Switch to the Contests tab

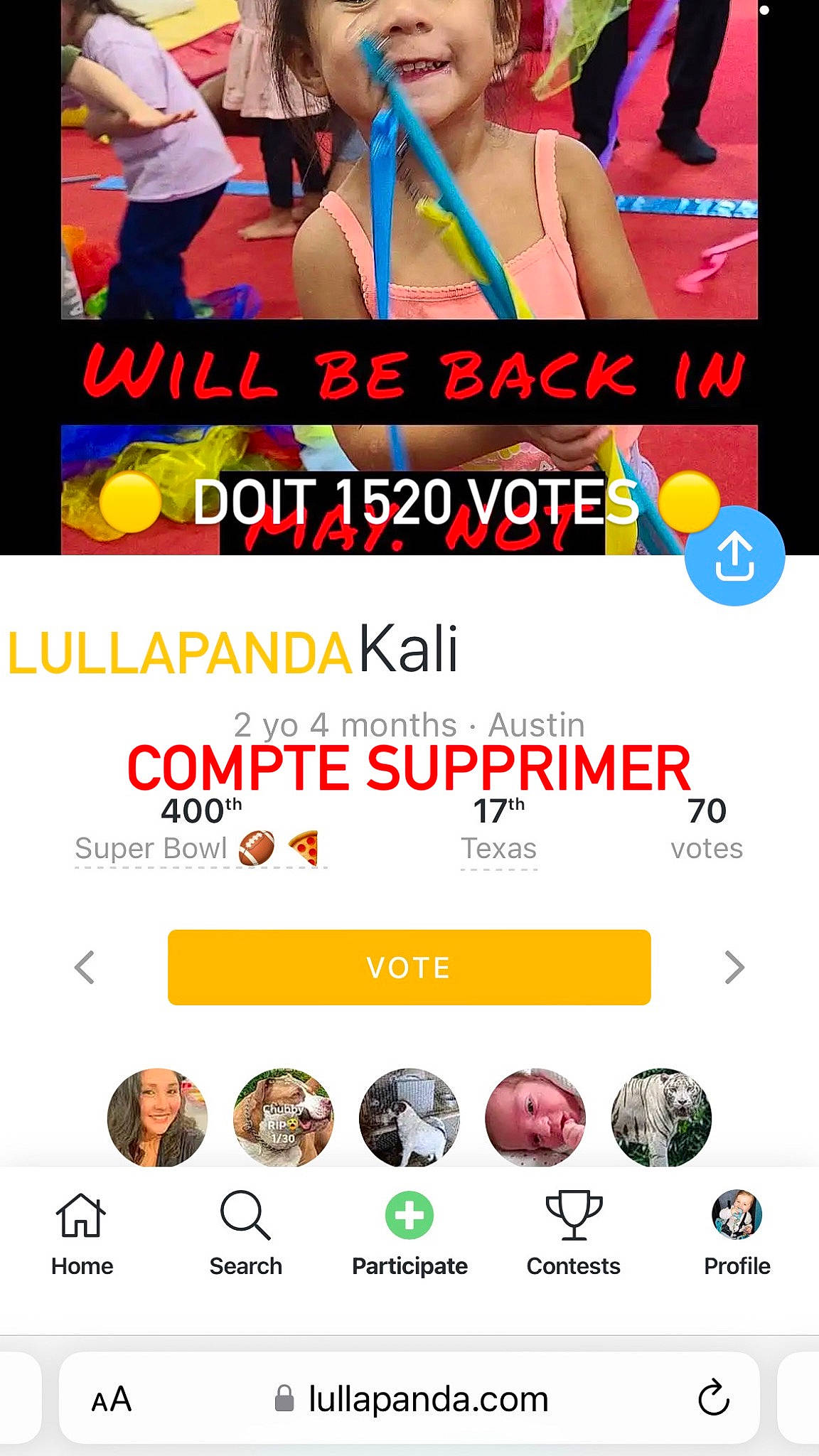[573, 1233]
